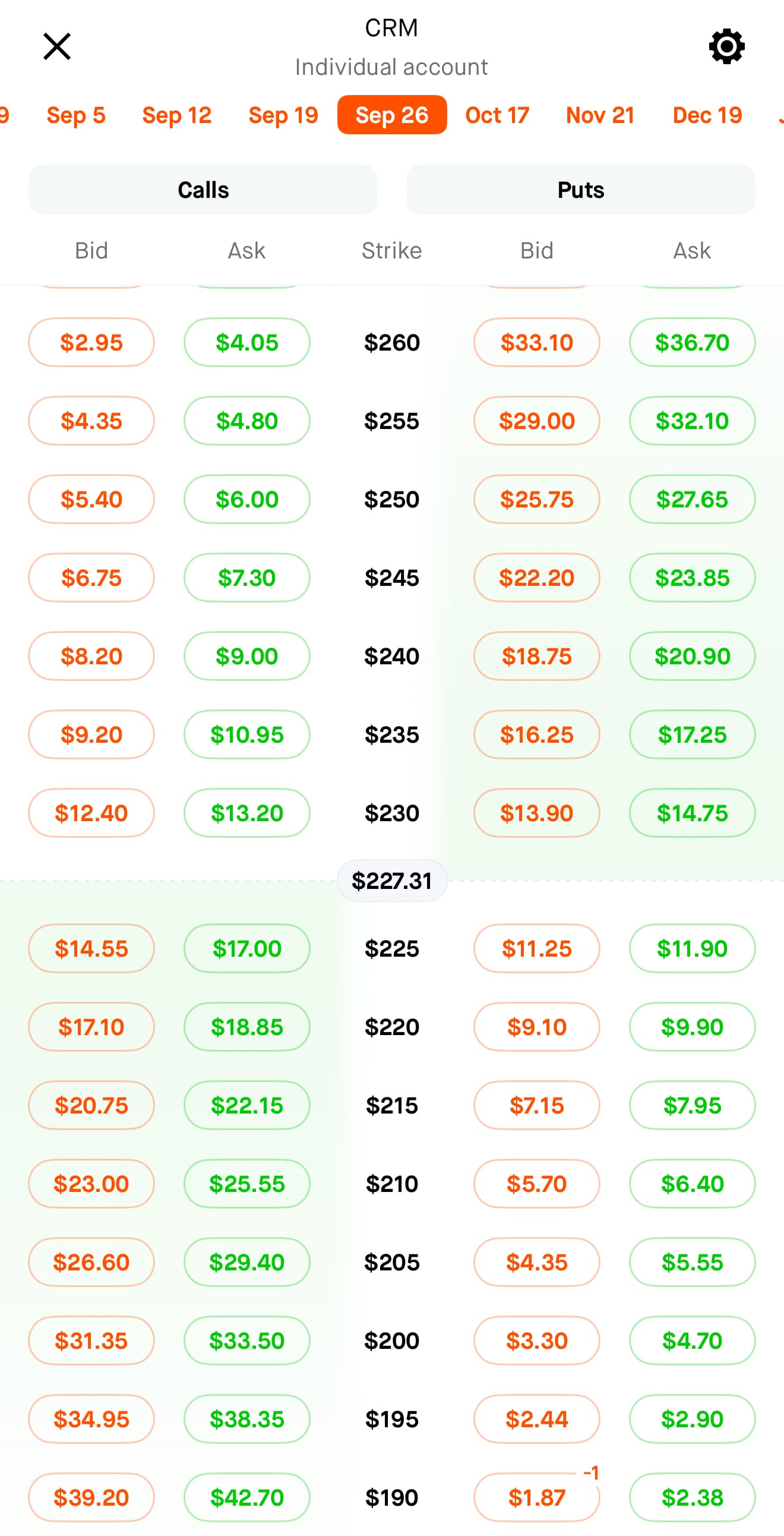Select the $230 call ask of $13.20
The image size is (784, 1536).
click(247, 813)
